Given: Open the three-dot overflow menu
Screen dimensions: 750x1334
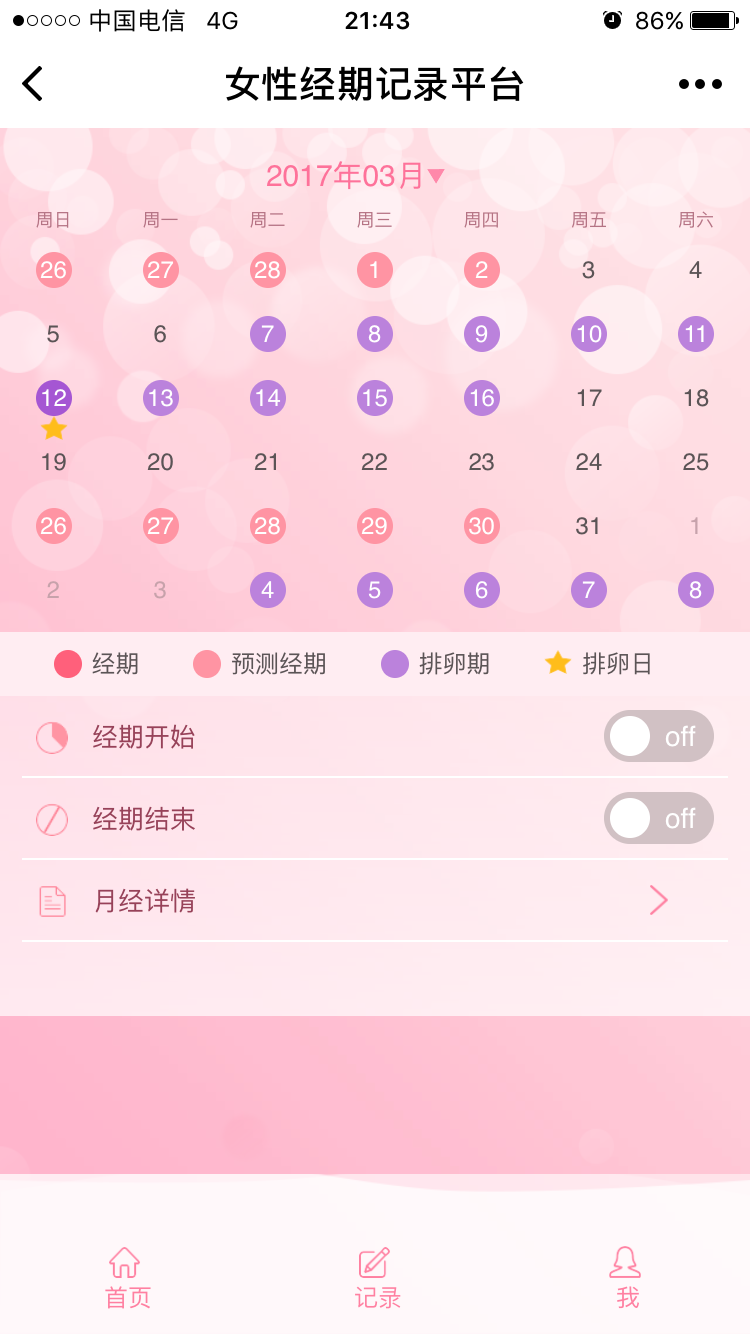Looking at the screenshot, I should [x=700, y=84].
